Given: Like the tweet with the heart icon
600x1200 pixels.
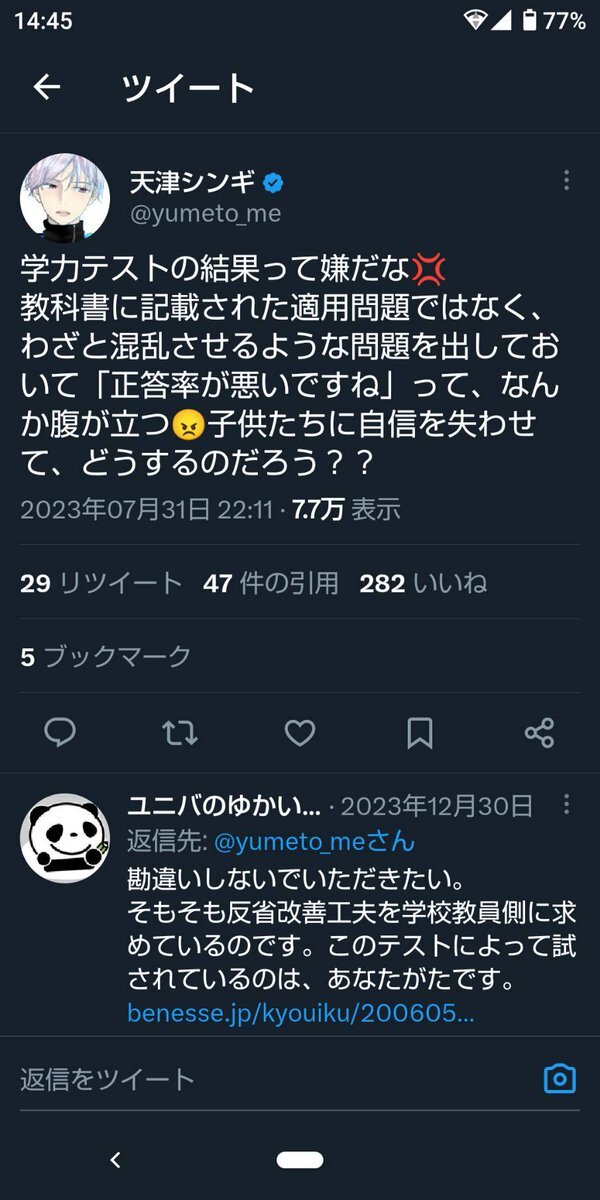Looking at the screenshot, I should coord(300,733).
